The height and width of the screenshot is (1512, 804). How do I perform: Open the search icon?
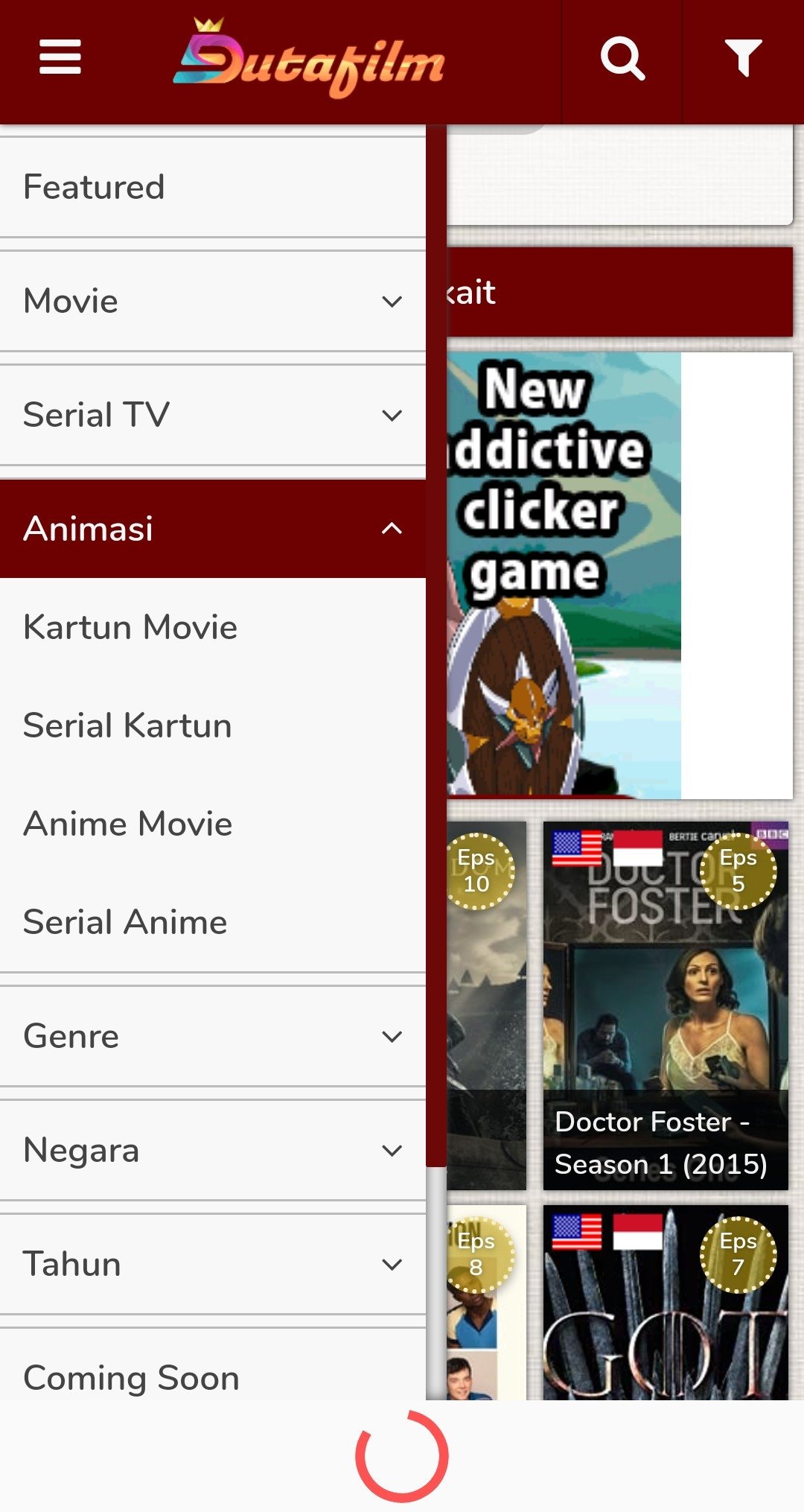click(622, 58)
